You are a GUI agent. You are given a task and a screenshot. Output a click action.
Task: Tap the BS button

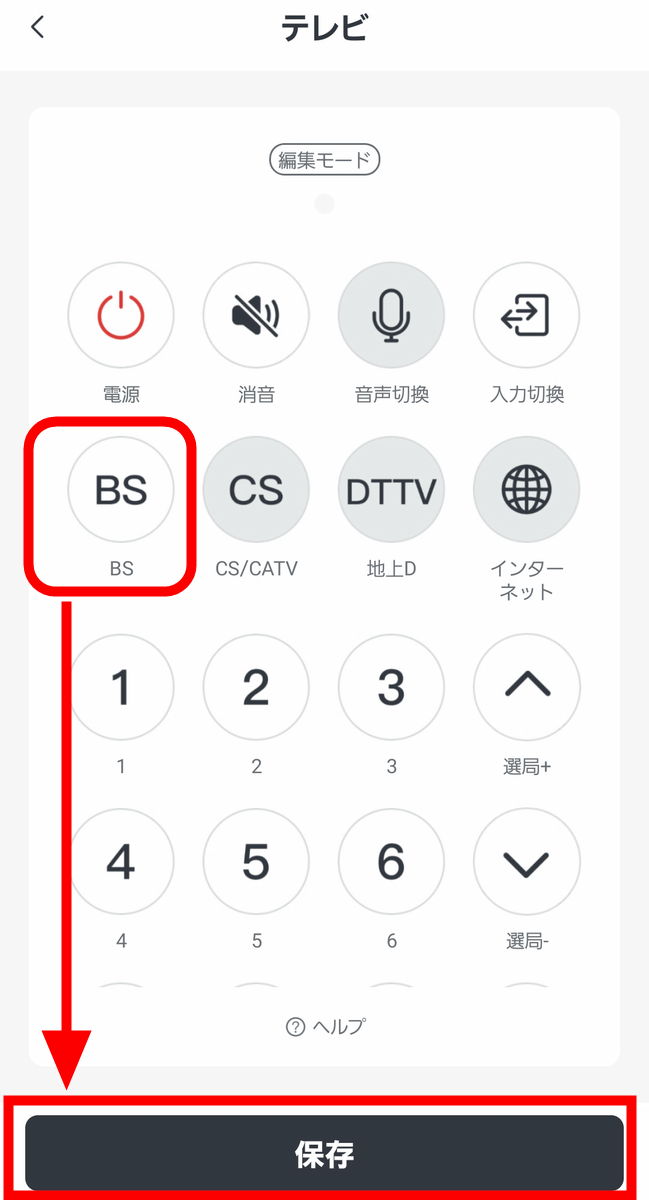[121, 490]
